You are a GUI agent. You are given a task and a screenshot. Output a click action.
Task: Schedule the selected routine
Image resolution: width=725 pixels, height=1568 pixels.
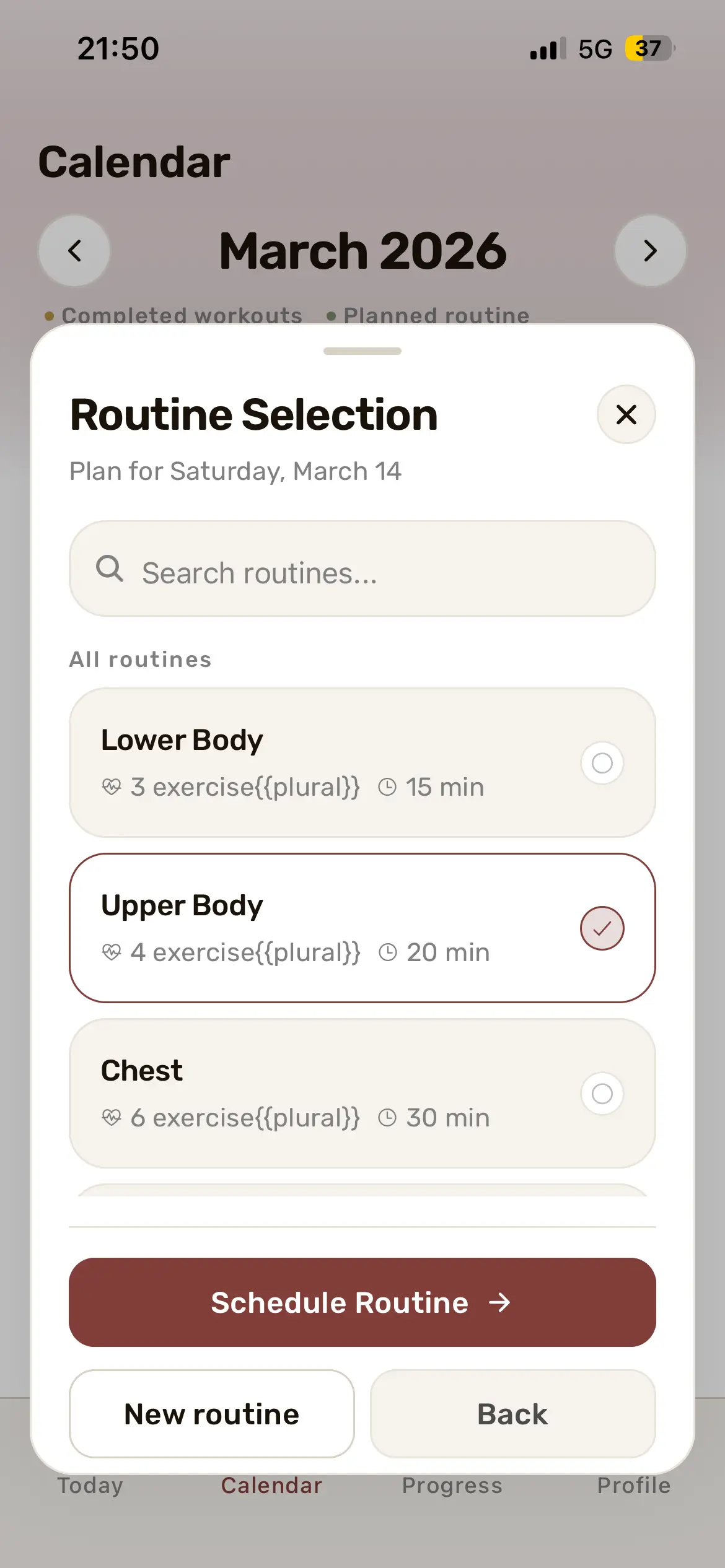tap(362, 1302)
